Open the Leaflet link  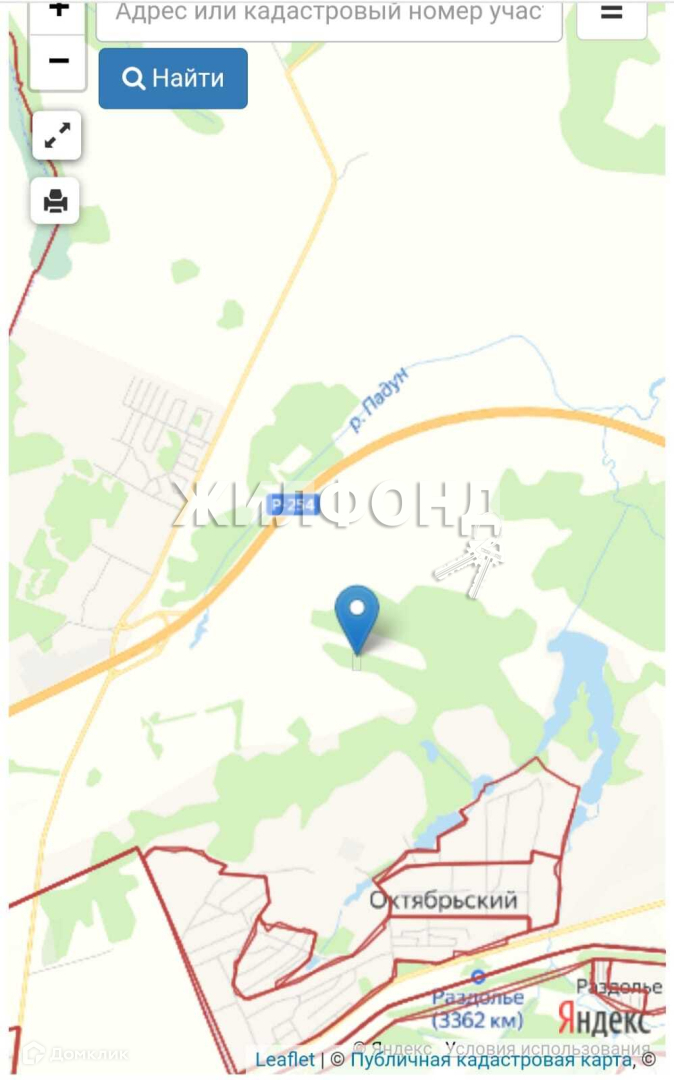284,1059
